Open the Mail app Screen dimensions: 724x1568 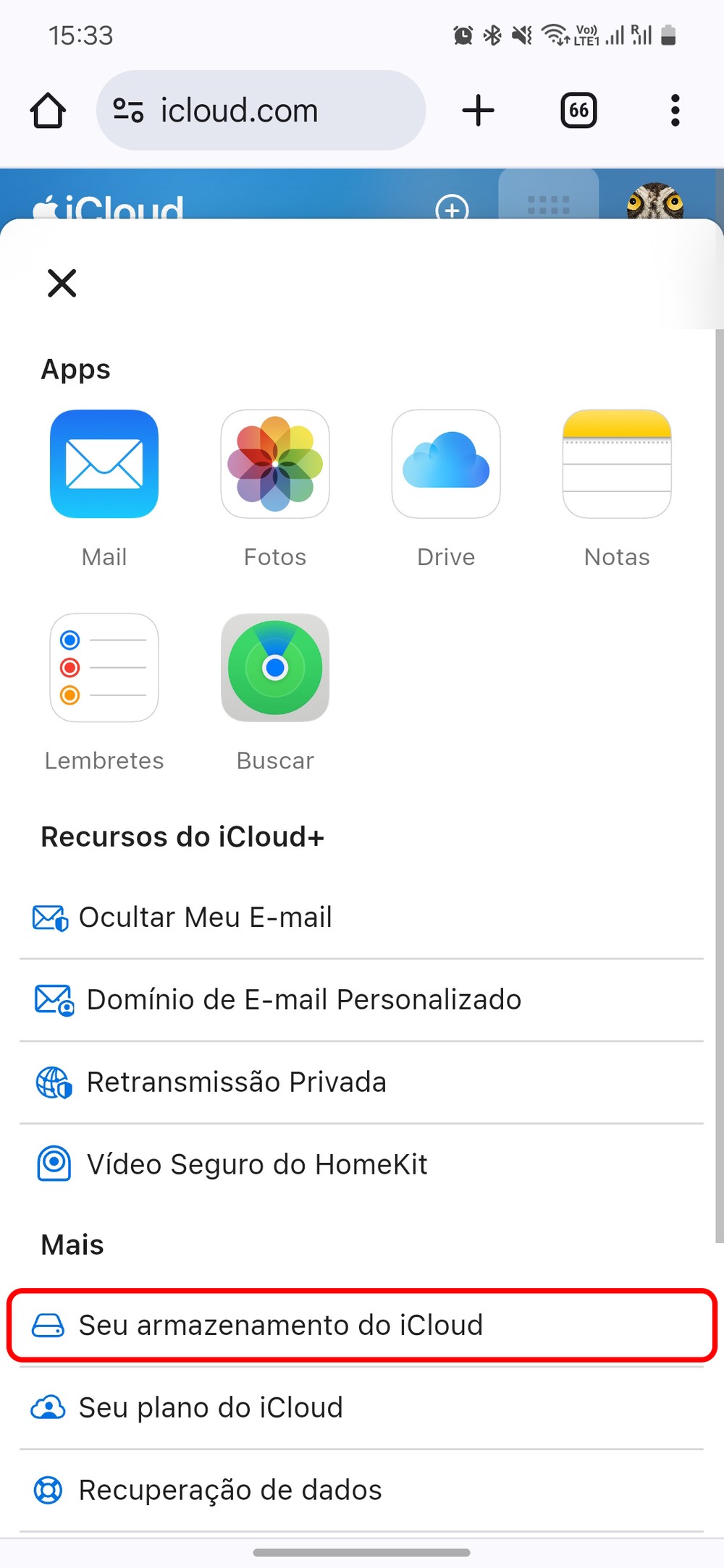104,464
